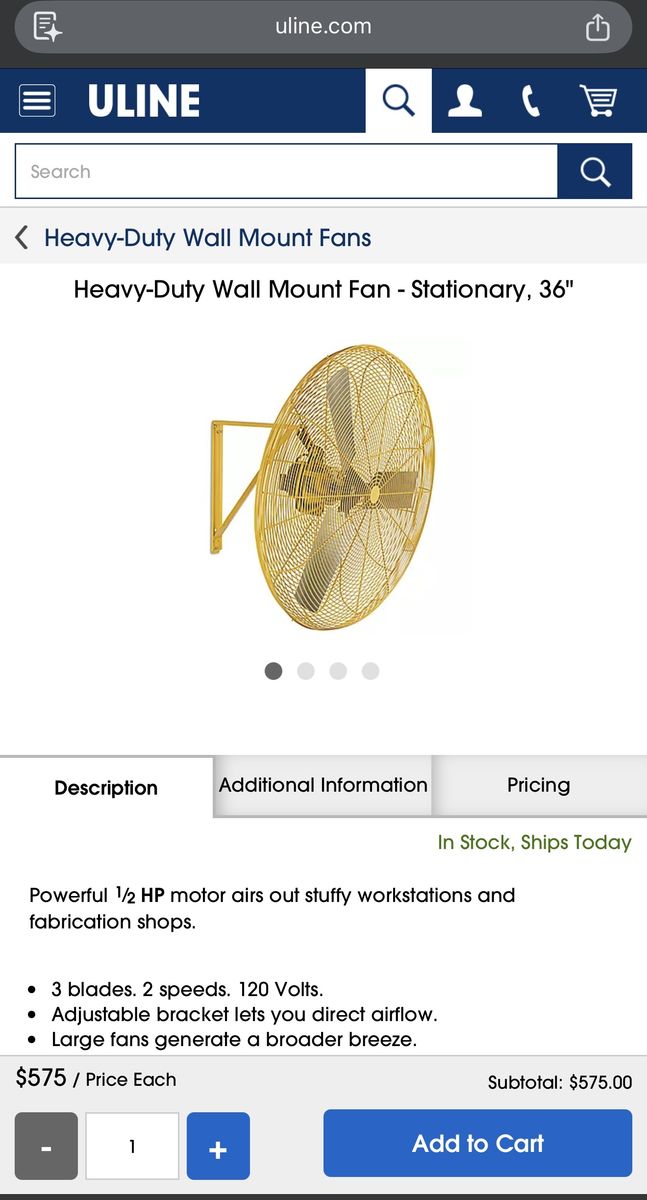Edit the quantity field

click(132, 1146)
